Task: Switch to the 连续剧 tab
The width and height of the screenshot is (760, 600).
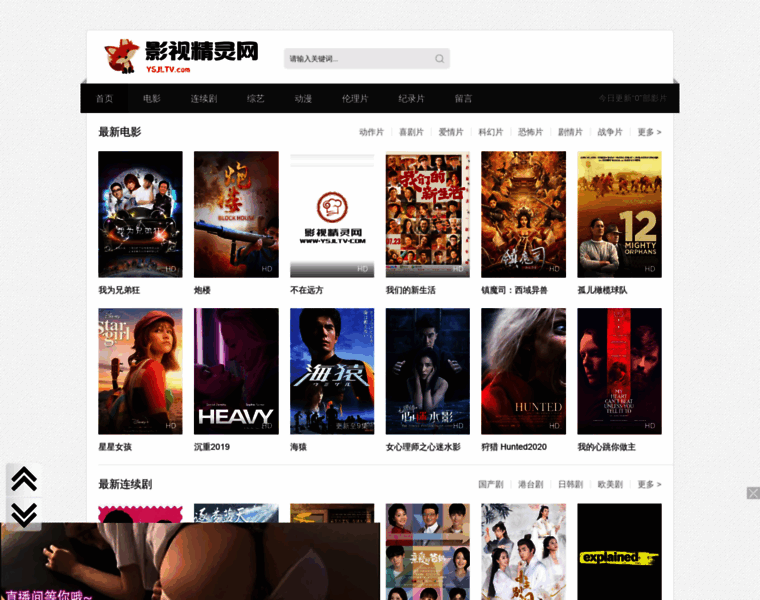Action: [204, 99]
